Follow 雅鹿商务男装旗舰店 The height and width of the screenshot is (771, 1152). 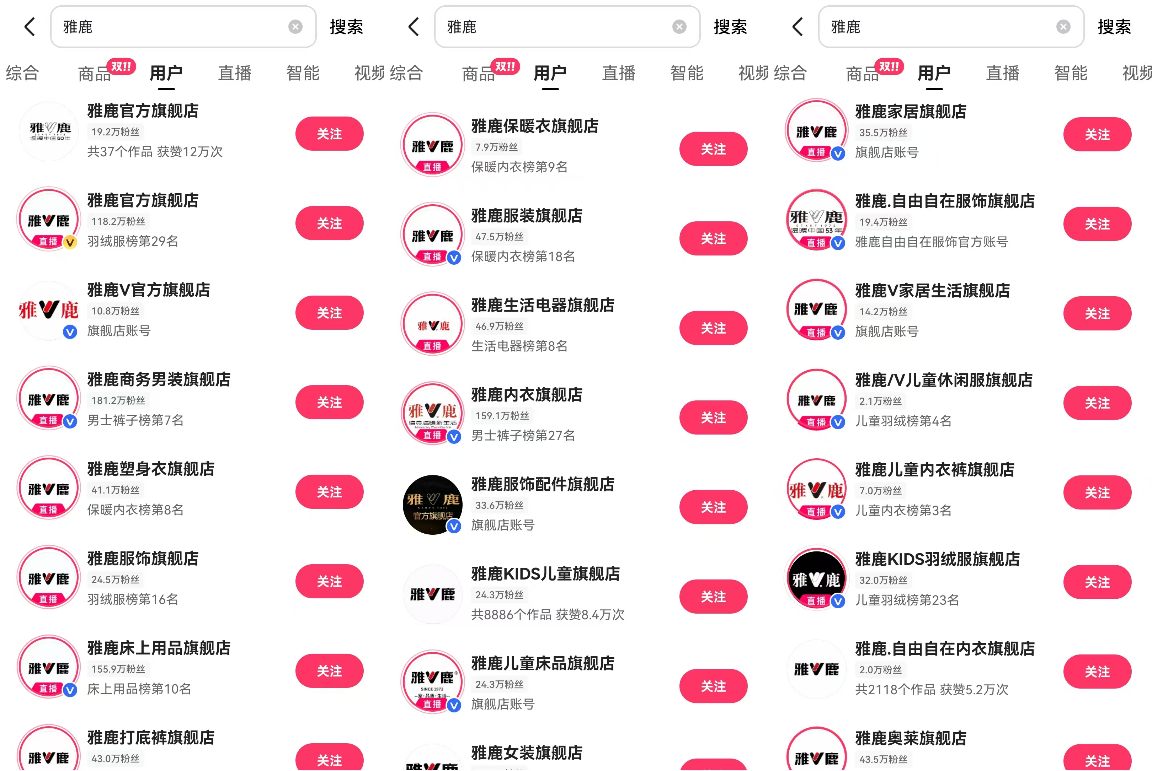pos(329,402)
